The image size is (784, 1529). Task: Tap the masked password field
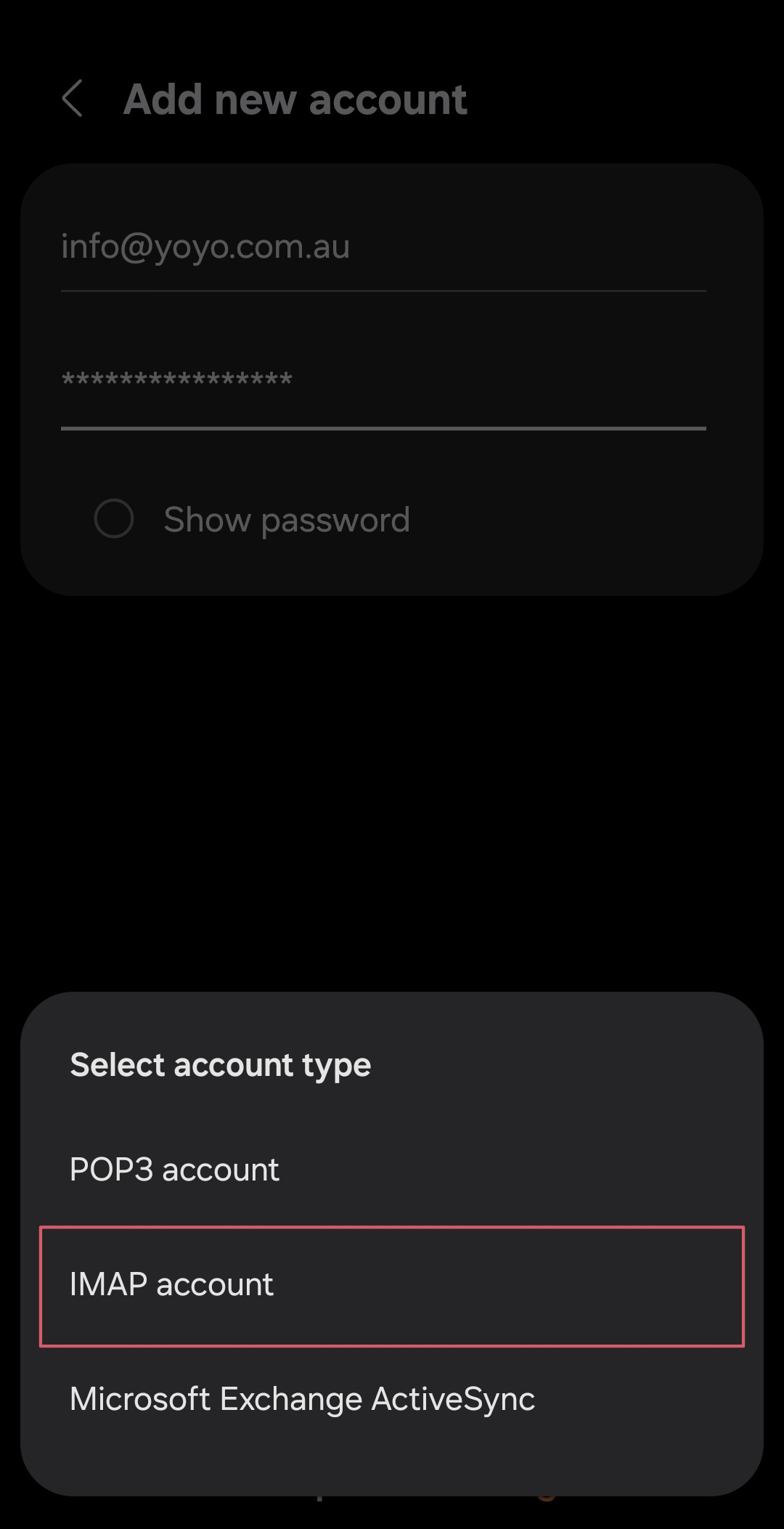point(383,383)
